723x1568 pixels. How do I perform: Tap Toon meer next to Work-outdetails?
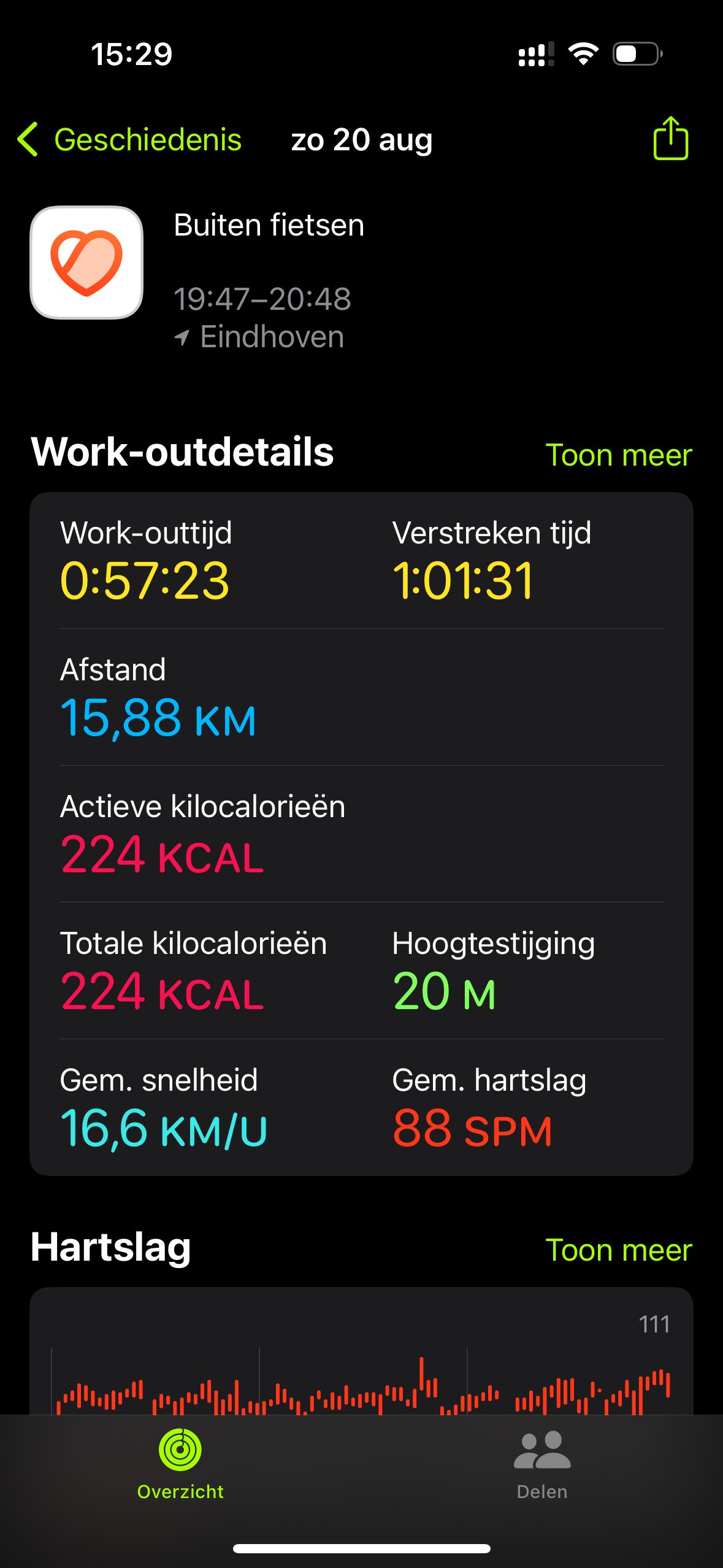[618, 455]
